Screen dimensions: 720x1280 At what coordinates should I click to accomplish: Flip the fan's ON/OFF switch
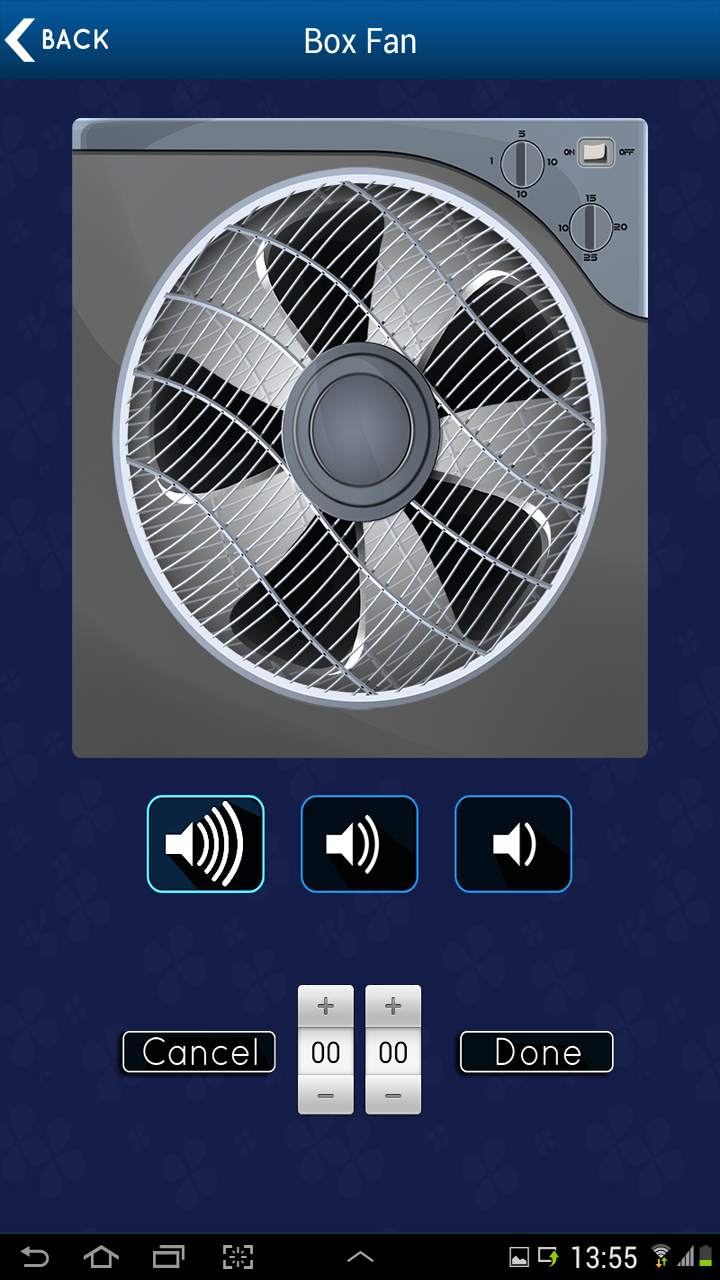click(597, 150)
